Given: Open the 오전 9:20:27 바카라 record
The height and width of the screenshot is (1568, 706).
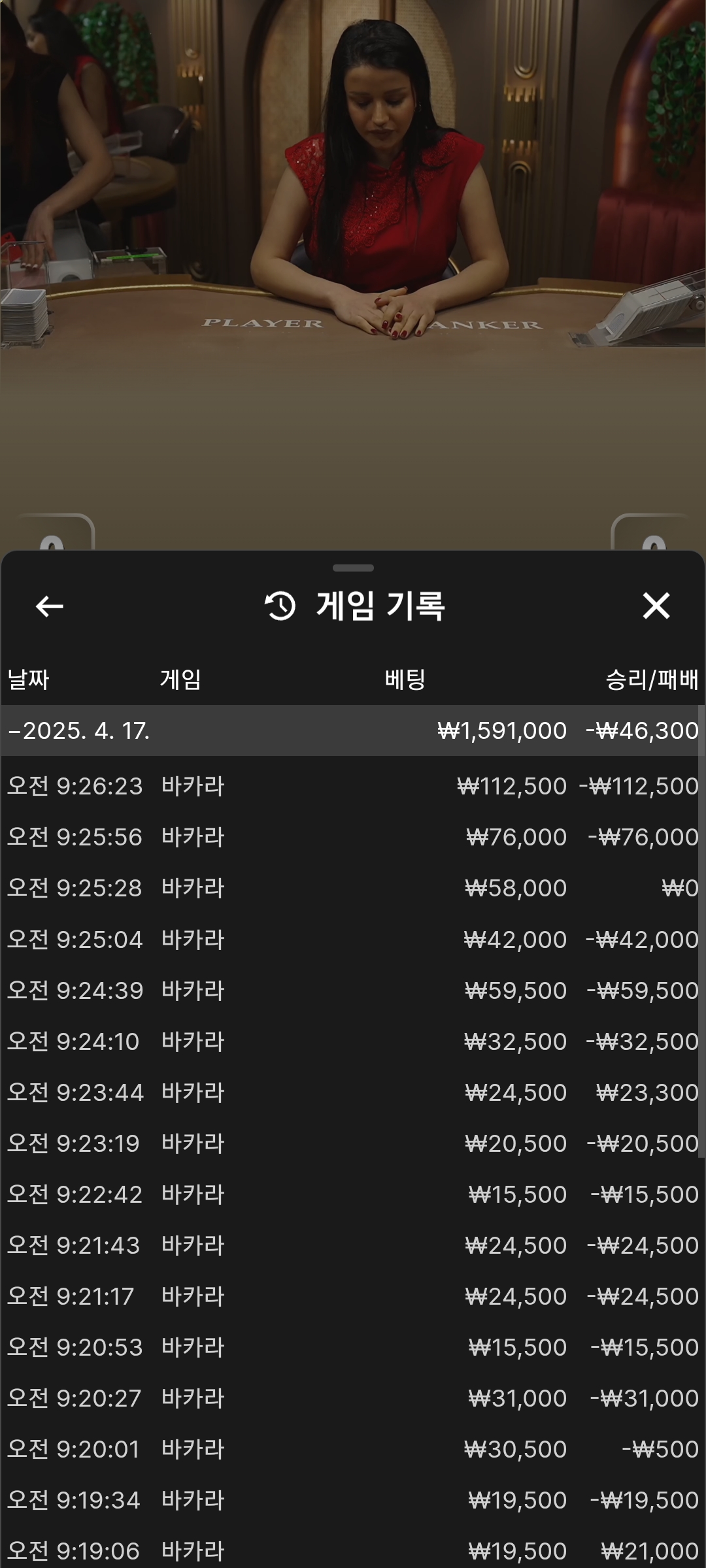Looking at the screenshot, I should 353,1398.
